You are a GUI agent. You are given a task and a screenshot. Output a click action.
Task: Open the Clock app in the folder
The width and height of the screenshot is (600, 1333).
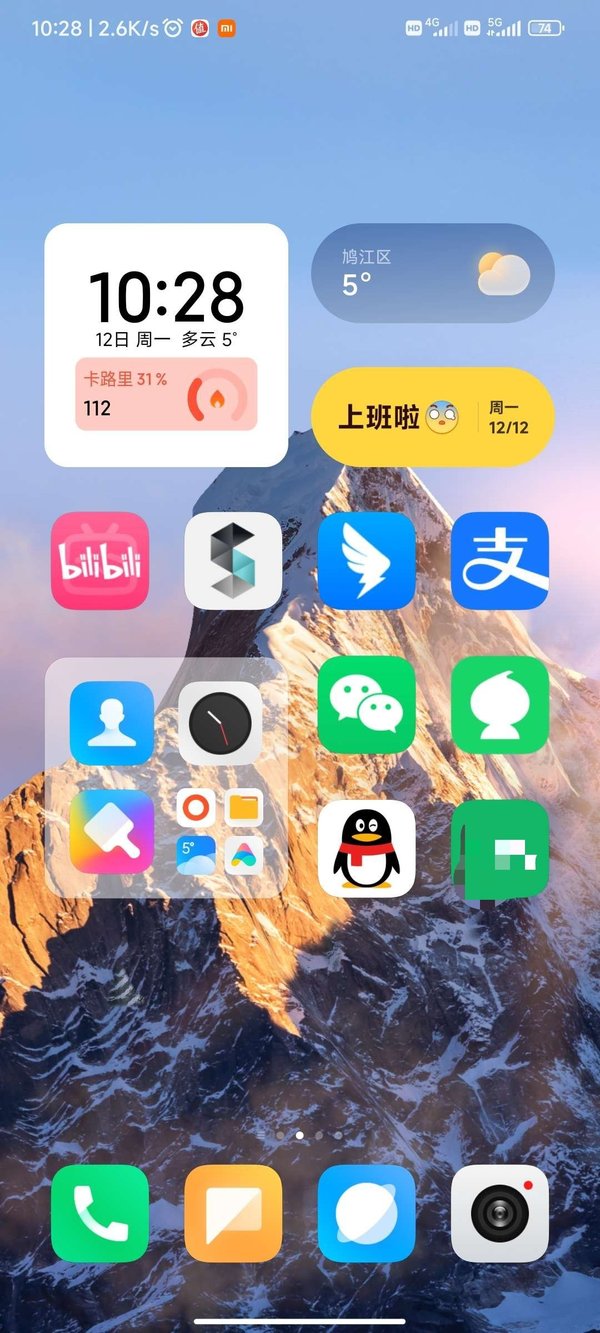[x=220, y=723]
